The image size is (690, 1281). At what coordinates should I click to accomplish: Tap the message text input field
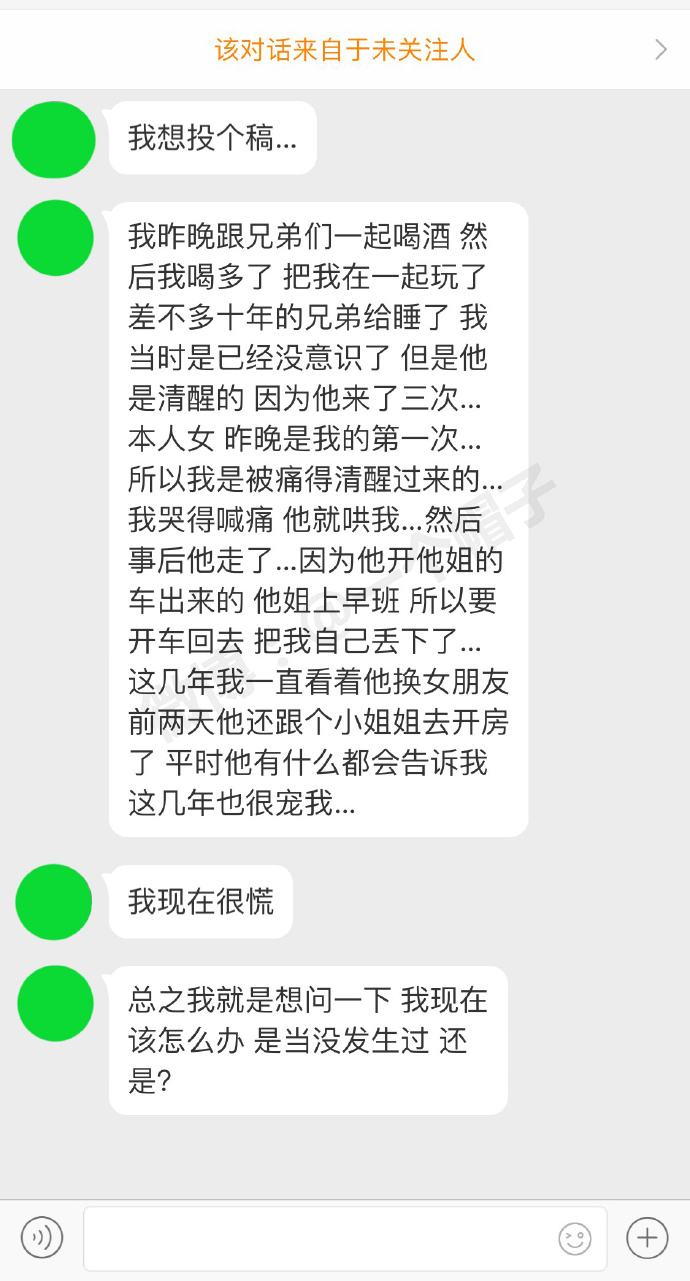click(320, 1238)
